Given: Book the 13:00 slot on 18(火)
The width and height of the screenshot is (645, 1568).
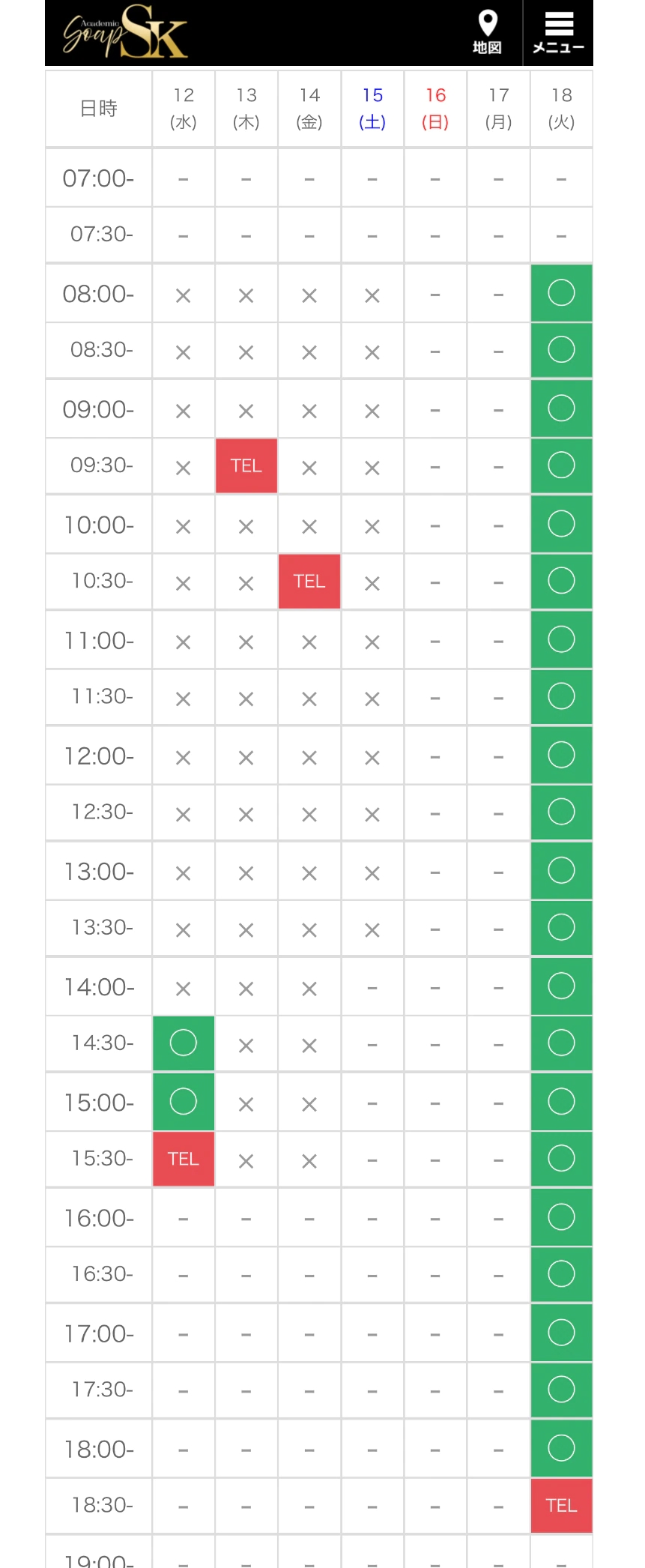Looking at the screenshot, I should pos(561,871).
